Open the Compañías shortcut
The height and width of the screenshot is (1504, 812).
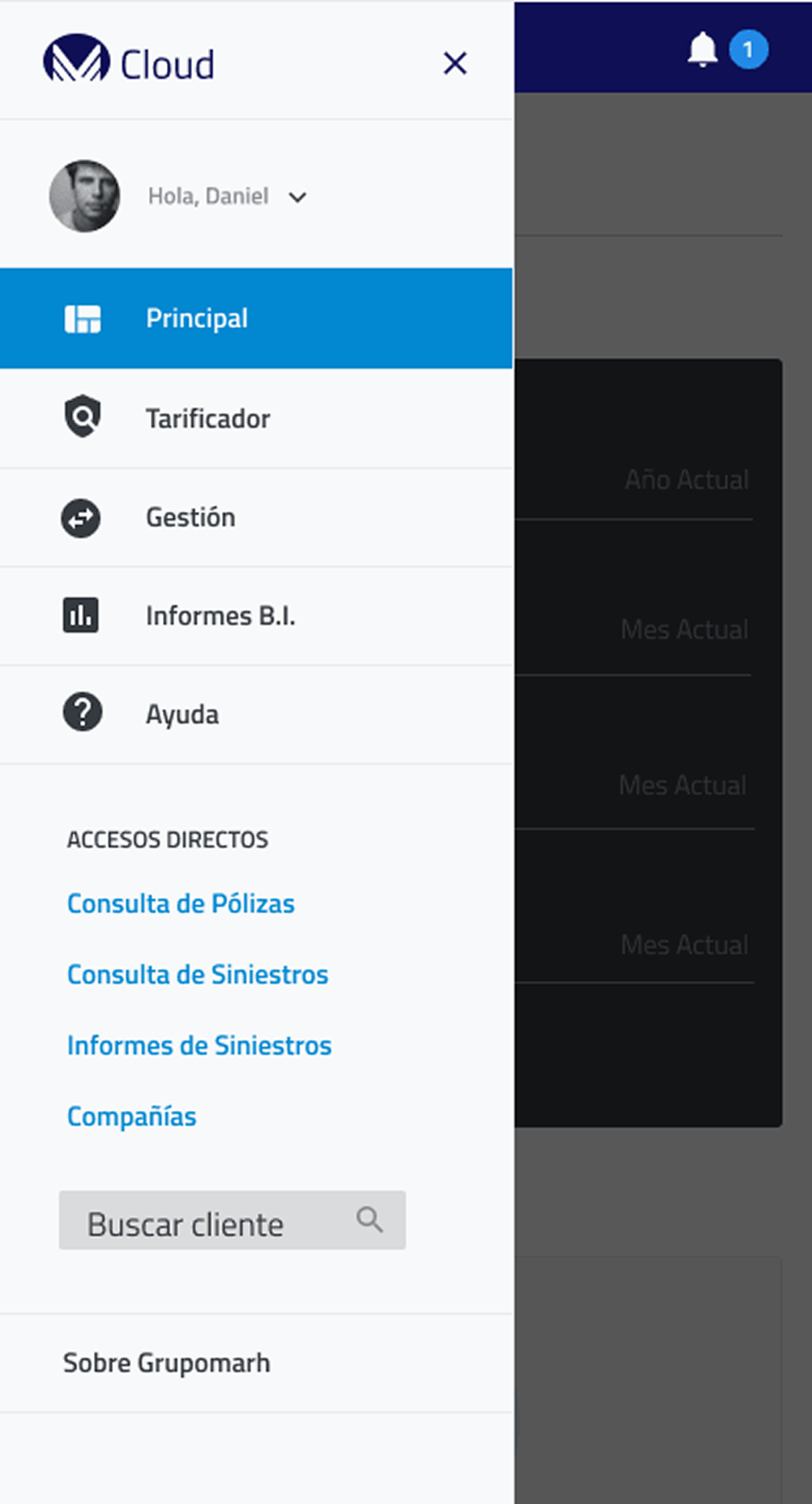tap(132, 1117)
